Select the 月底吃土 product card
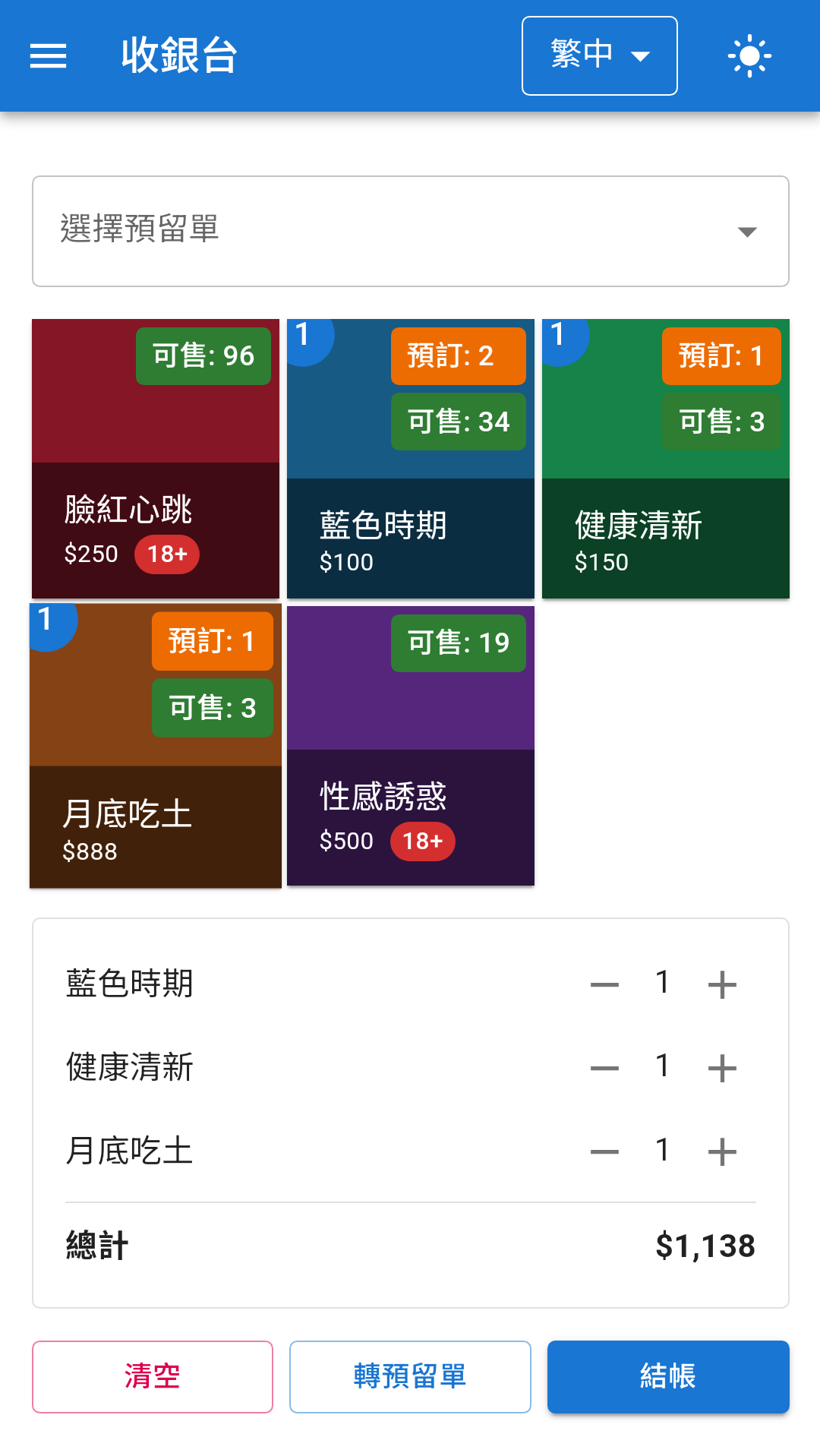 [x=156, y=746]
